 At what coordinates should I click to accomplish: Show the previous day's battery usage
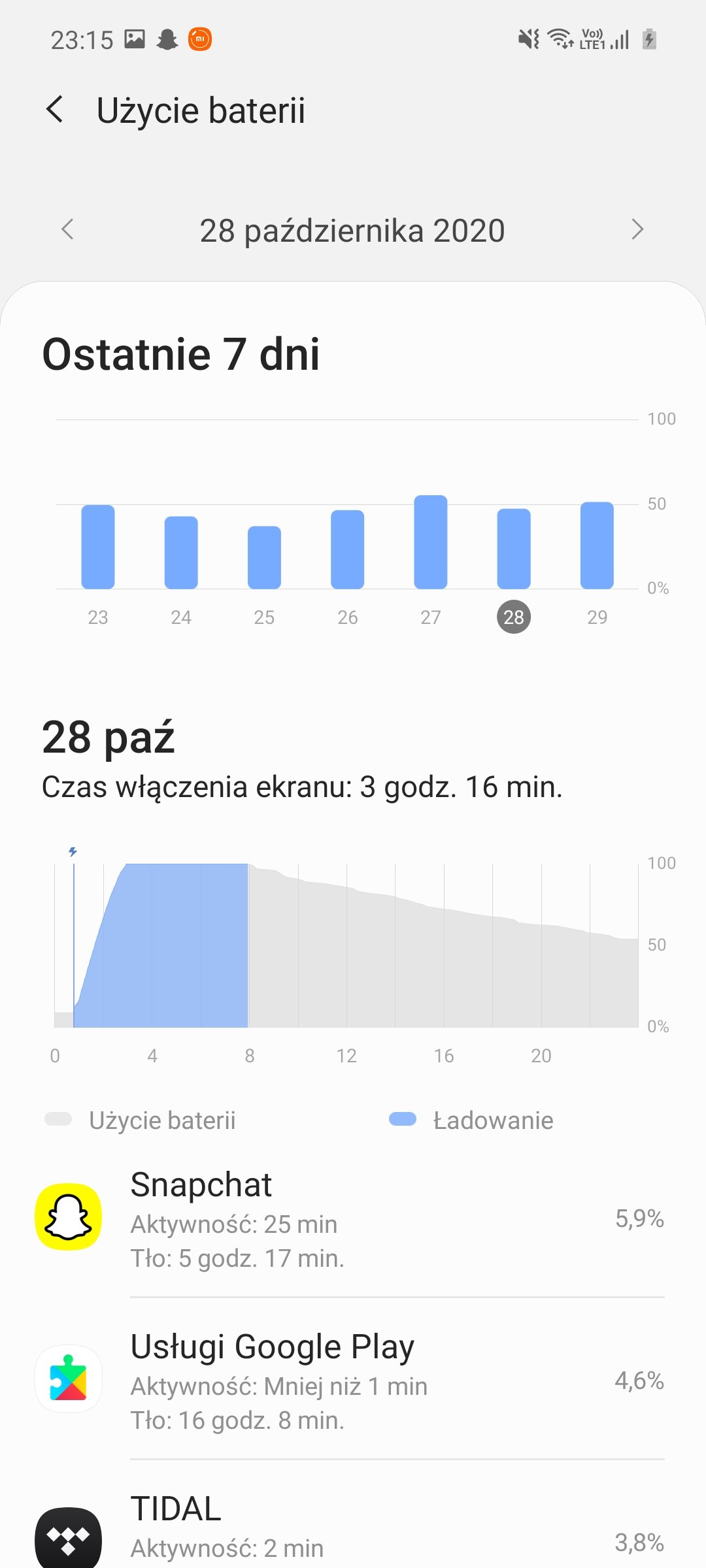(67, 229)
